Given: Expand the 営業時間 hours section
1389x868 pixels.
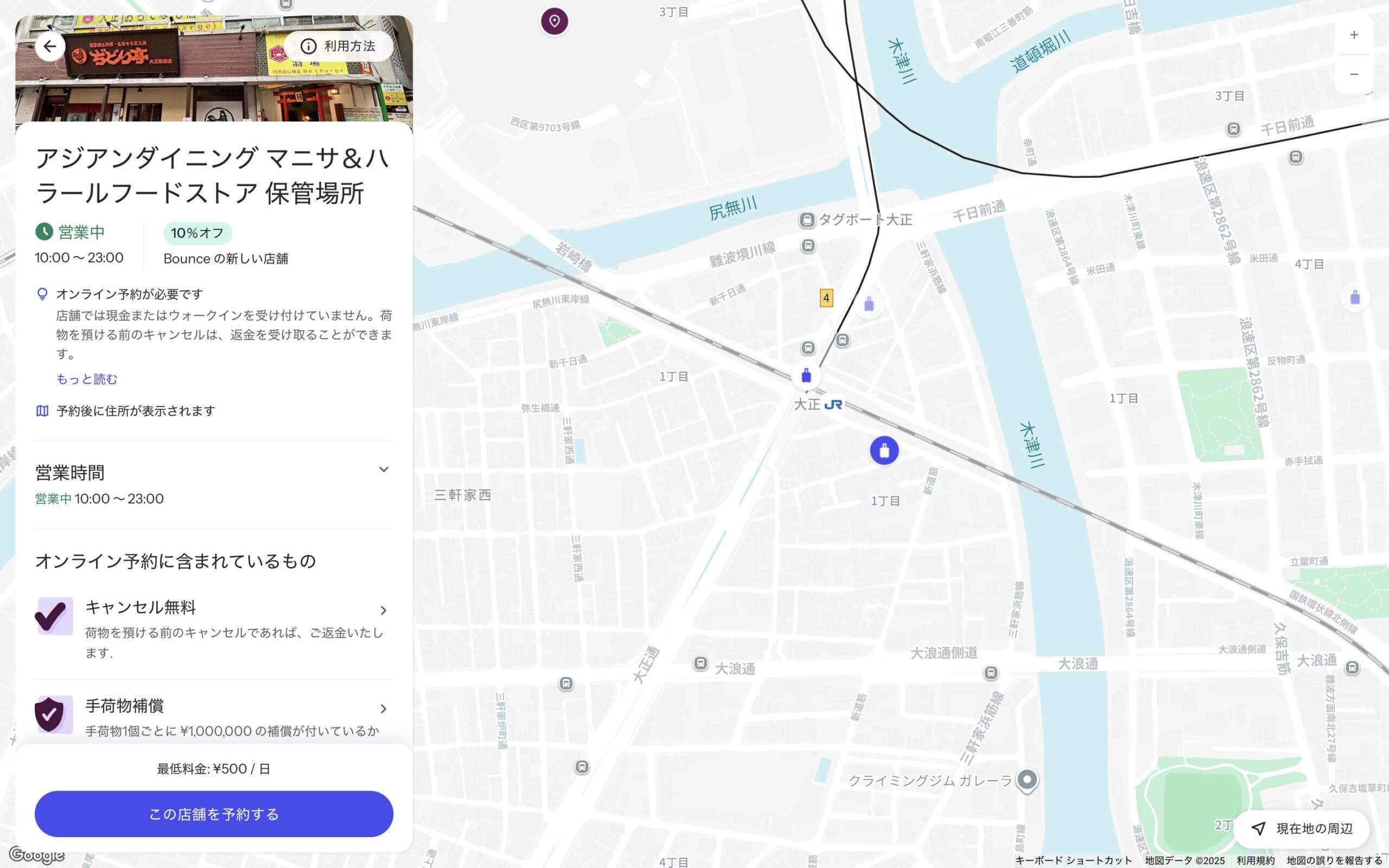Looking at the screenshot, I should (384, 470).
